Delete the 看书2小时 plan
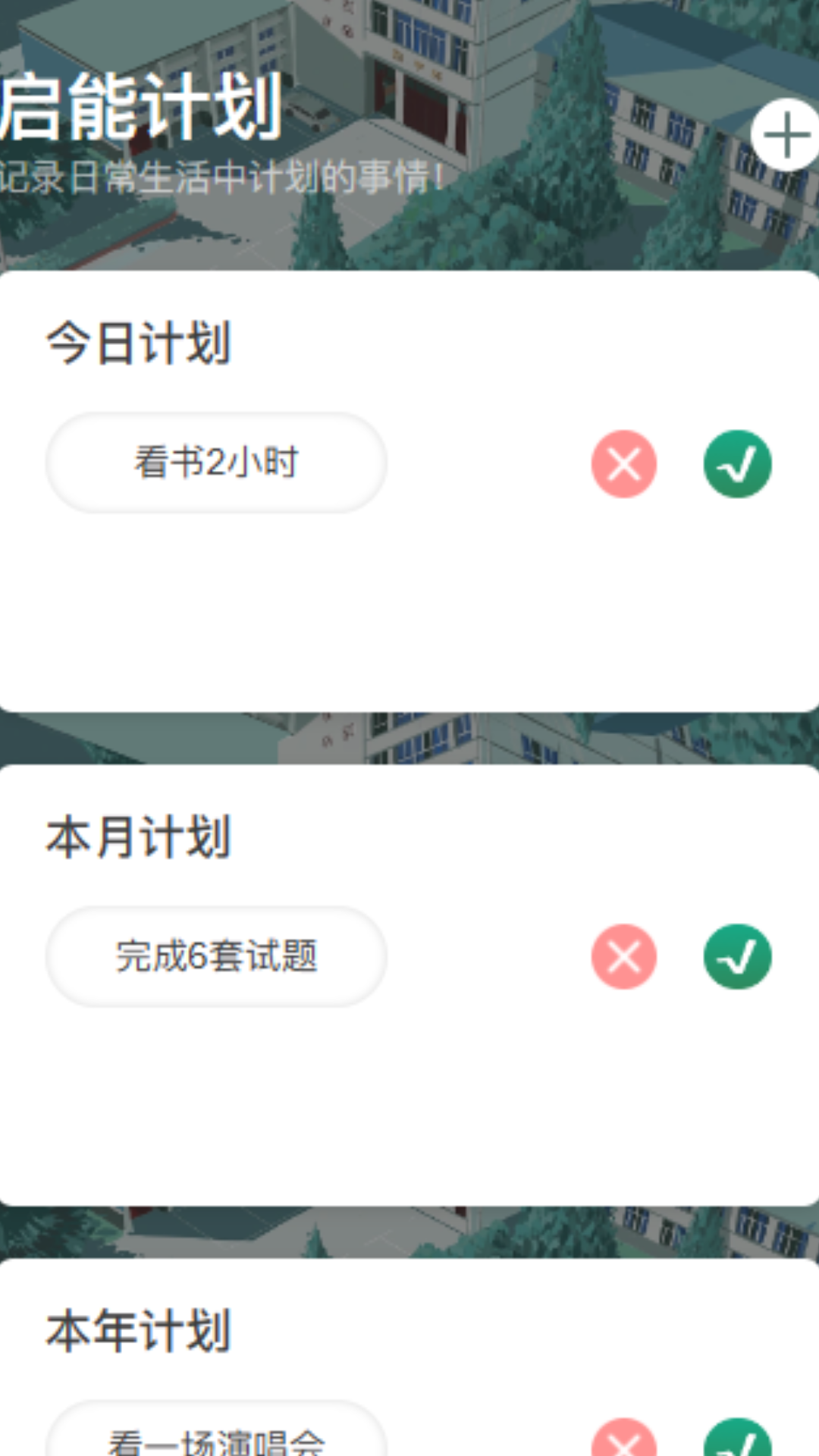 [x=623, y=464]
